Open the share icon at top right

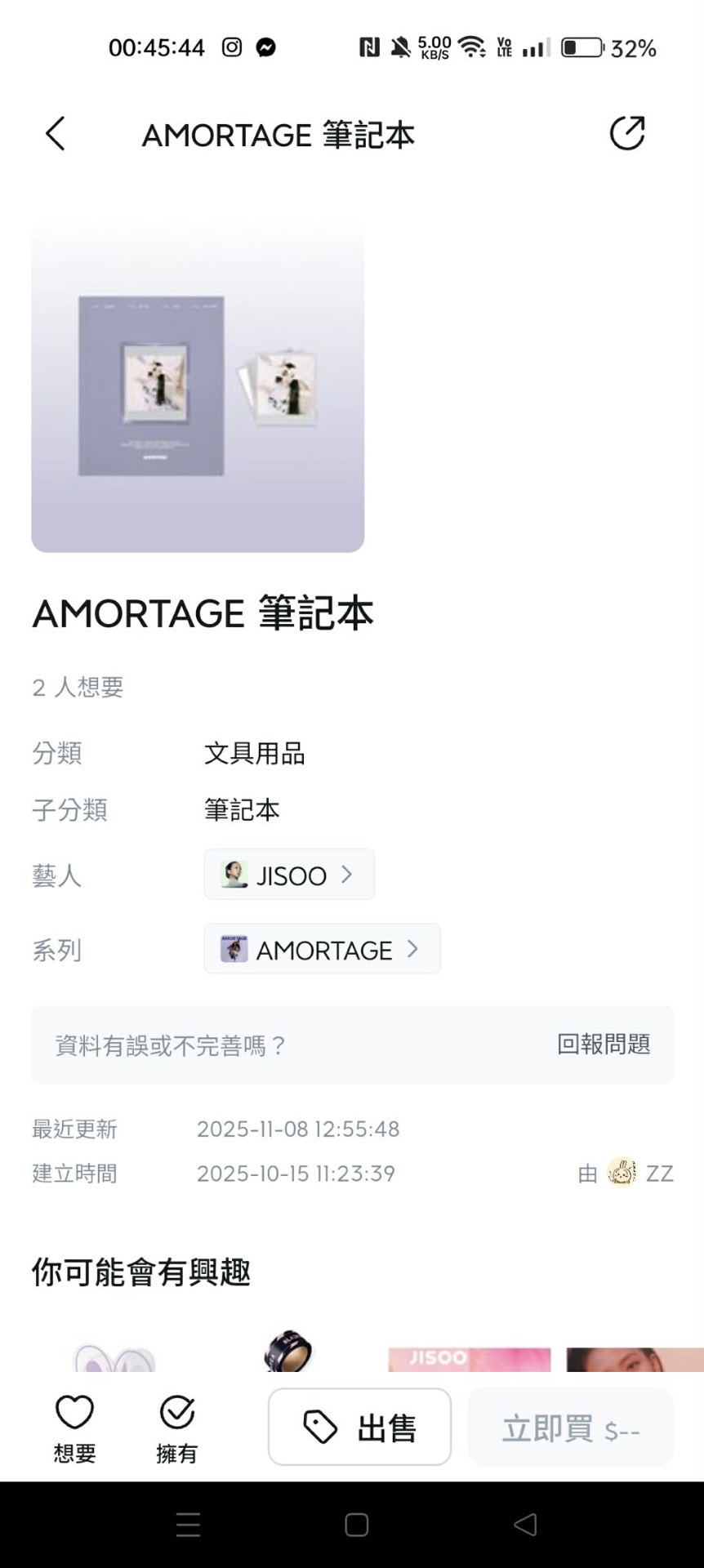coord(626,133)
